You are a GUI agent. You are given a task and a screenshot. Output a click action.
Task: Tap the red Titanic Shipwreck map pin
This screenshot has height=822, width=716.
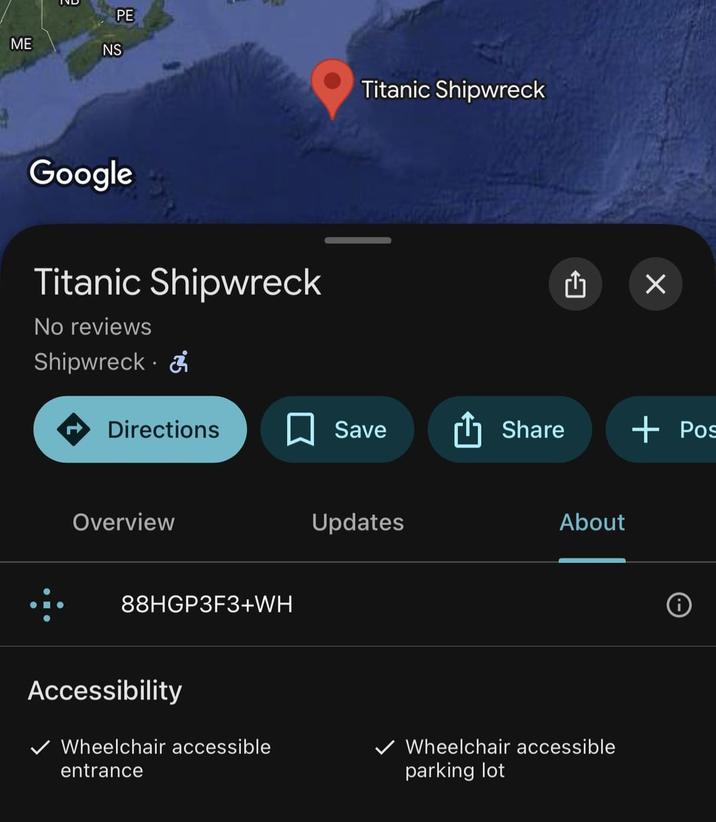tap(332, 85)
